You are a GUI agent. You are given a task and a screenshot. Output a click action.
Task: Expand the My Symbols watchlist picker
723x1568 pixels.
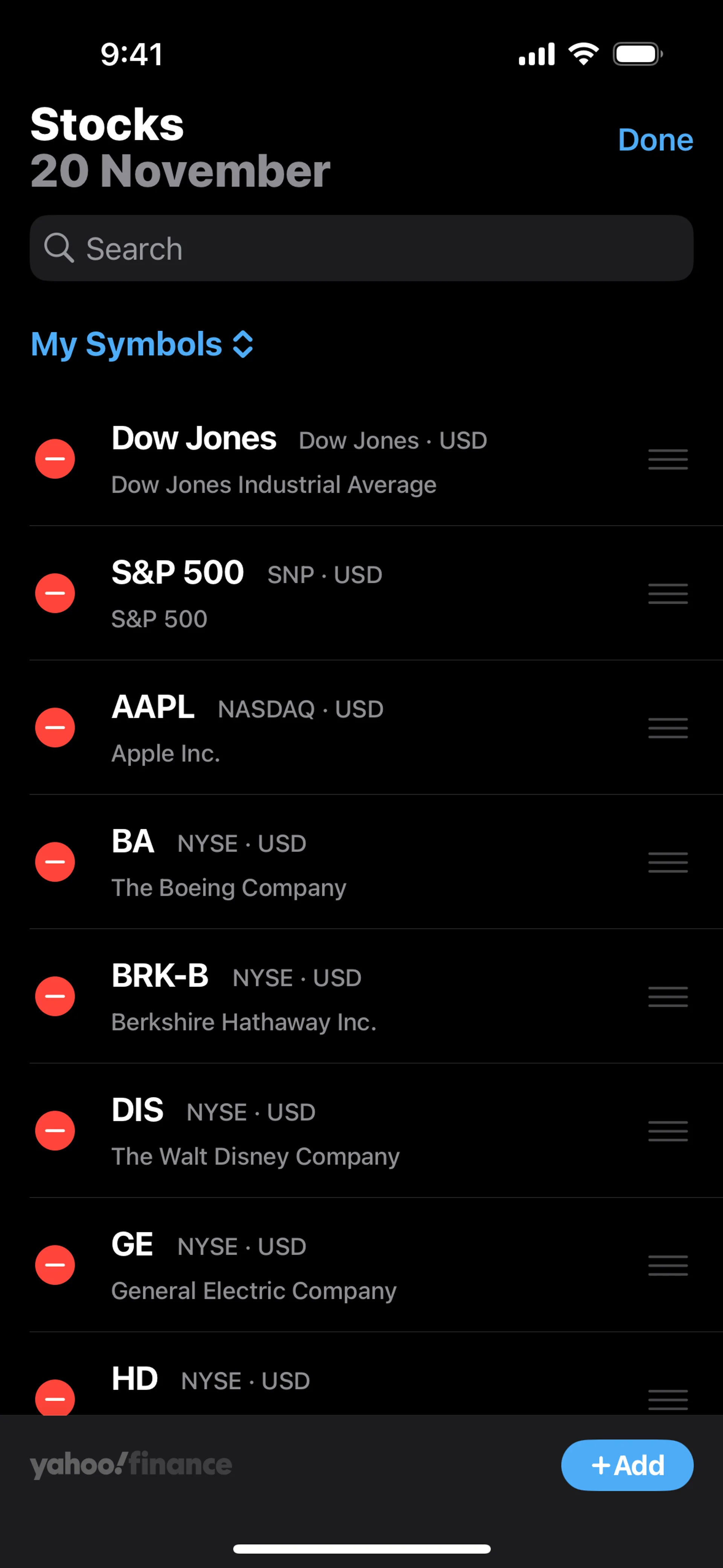[142, 344]
